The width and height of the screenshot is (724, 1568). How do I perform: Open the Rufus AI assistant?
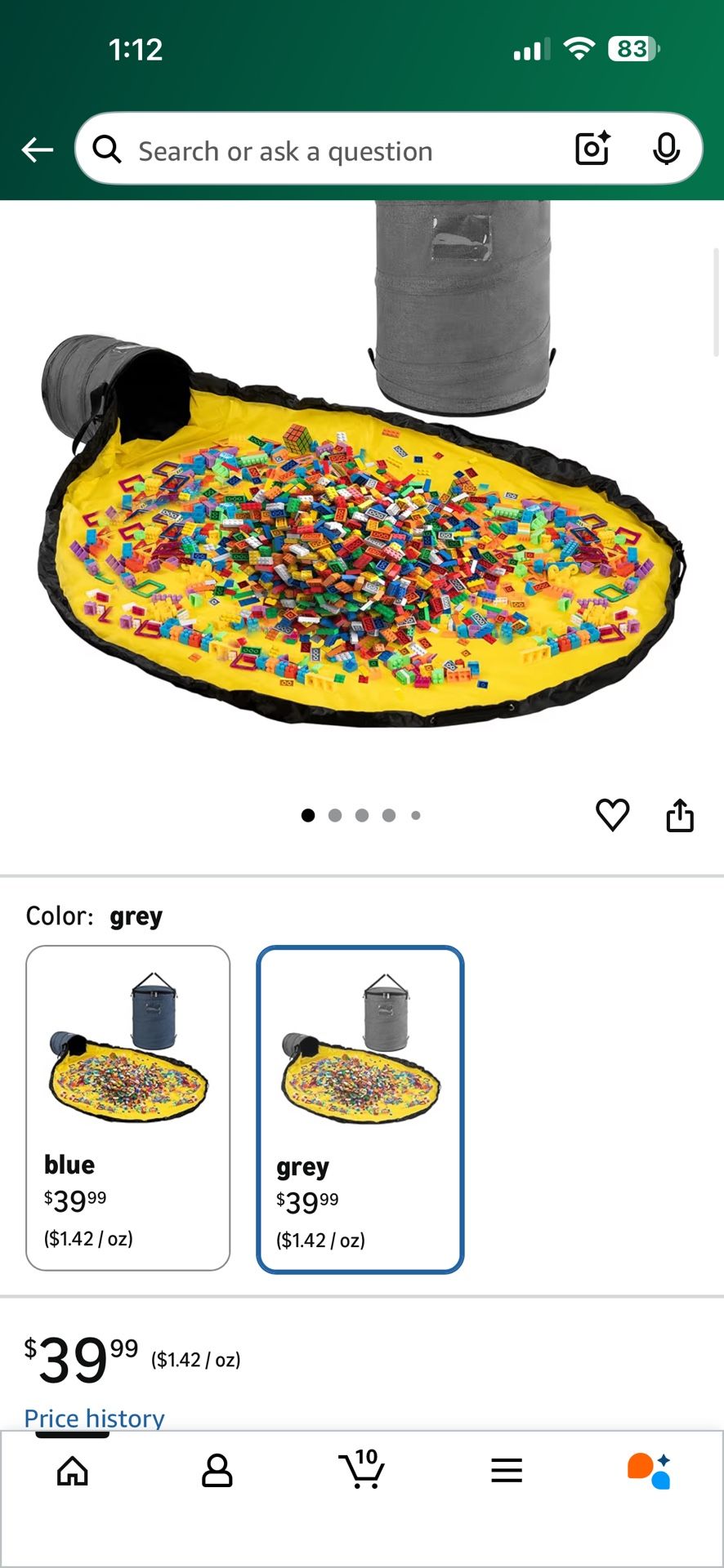(650, 1471)
